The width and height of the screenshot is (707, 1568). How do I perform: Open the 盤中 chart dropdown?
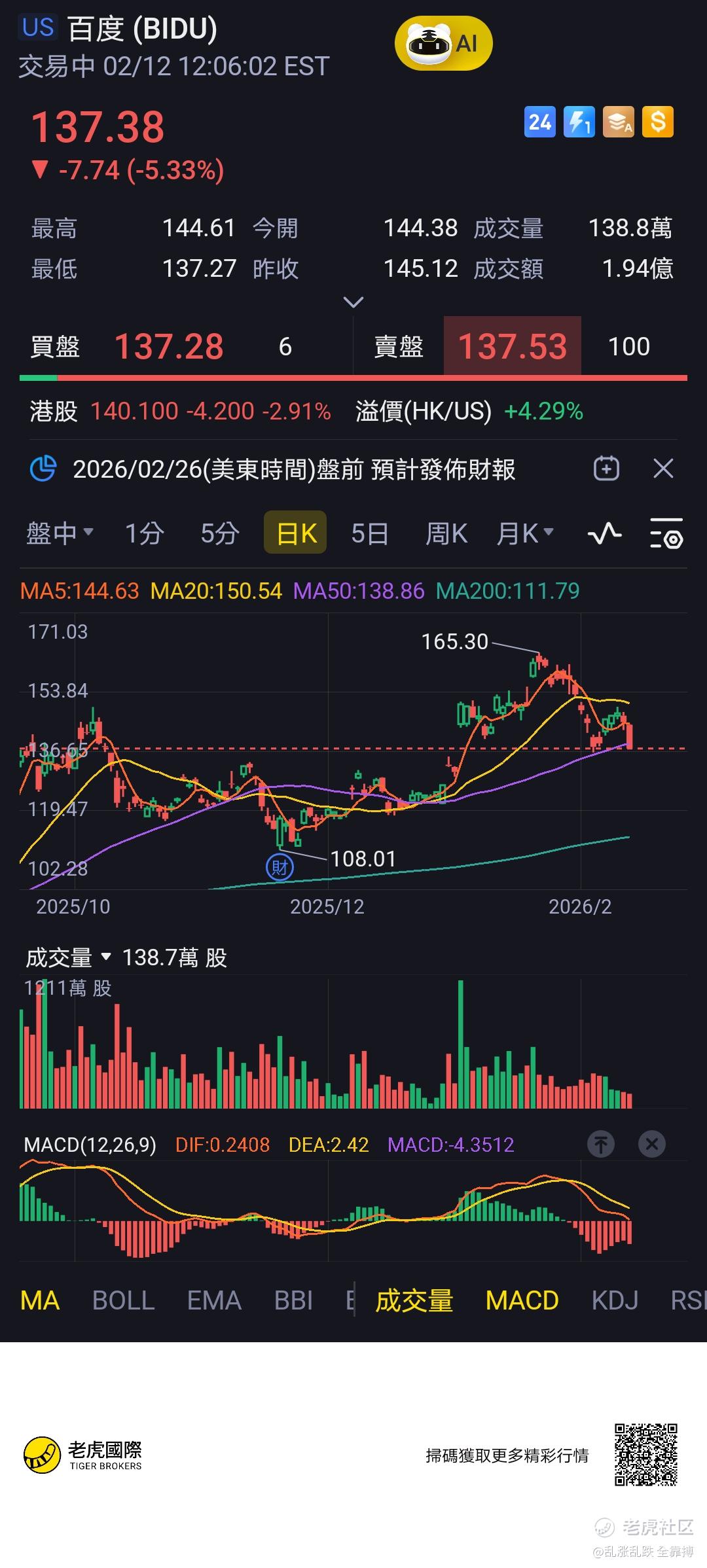point(60,533)
